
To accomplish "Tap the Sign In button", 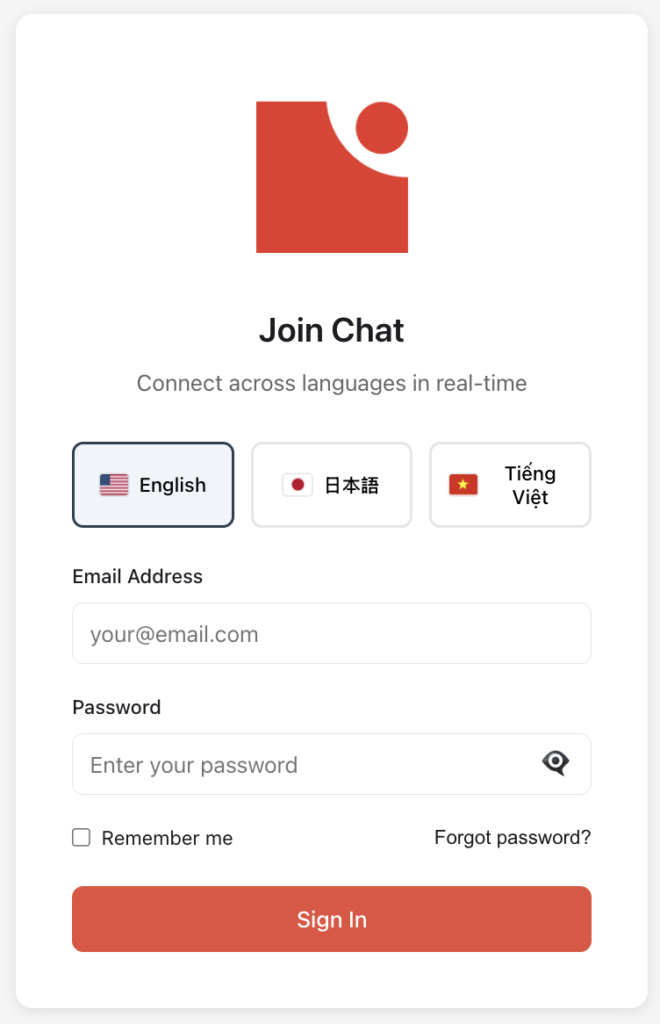I will click(x=331, y=919).
